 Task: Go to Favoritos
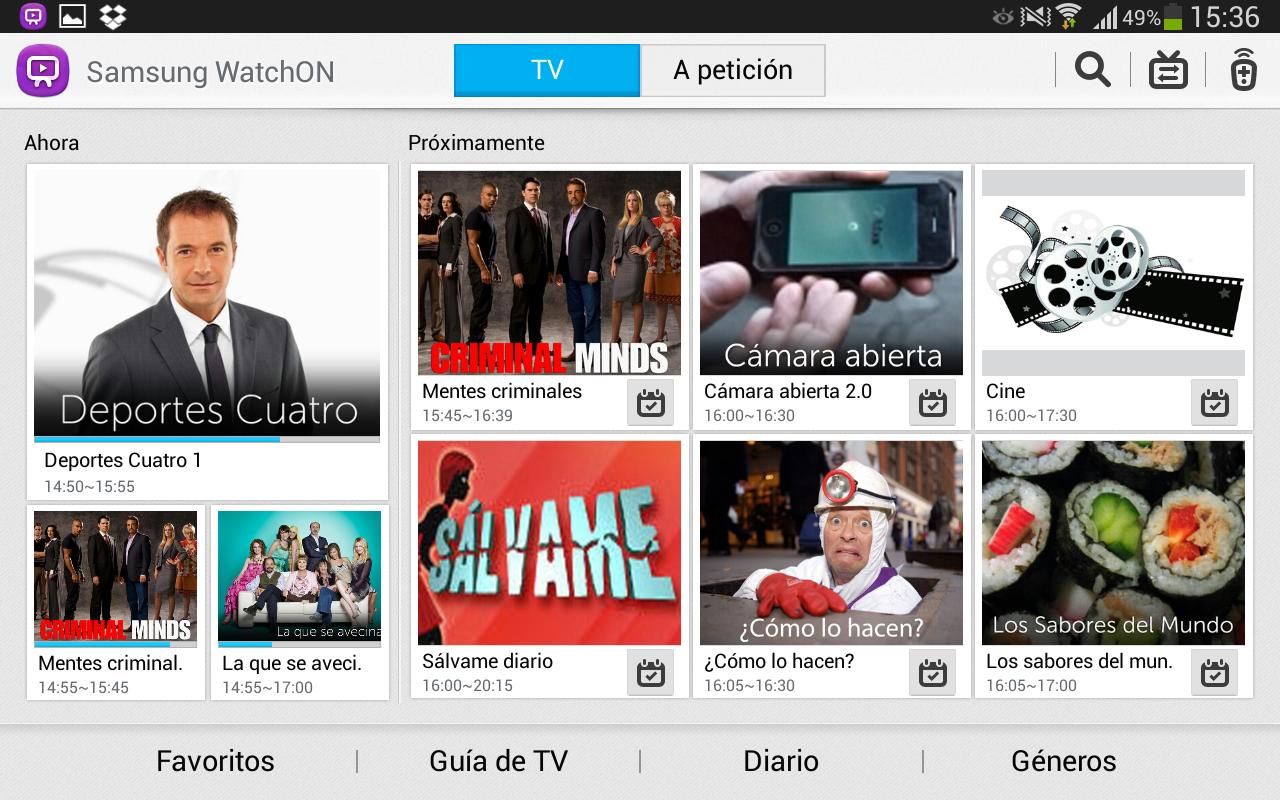point(215,761)
